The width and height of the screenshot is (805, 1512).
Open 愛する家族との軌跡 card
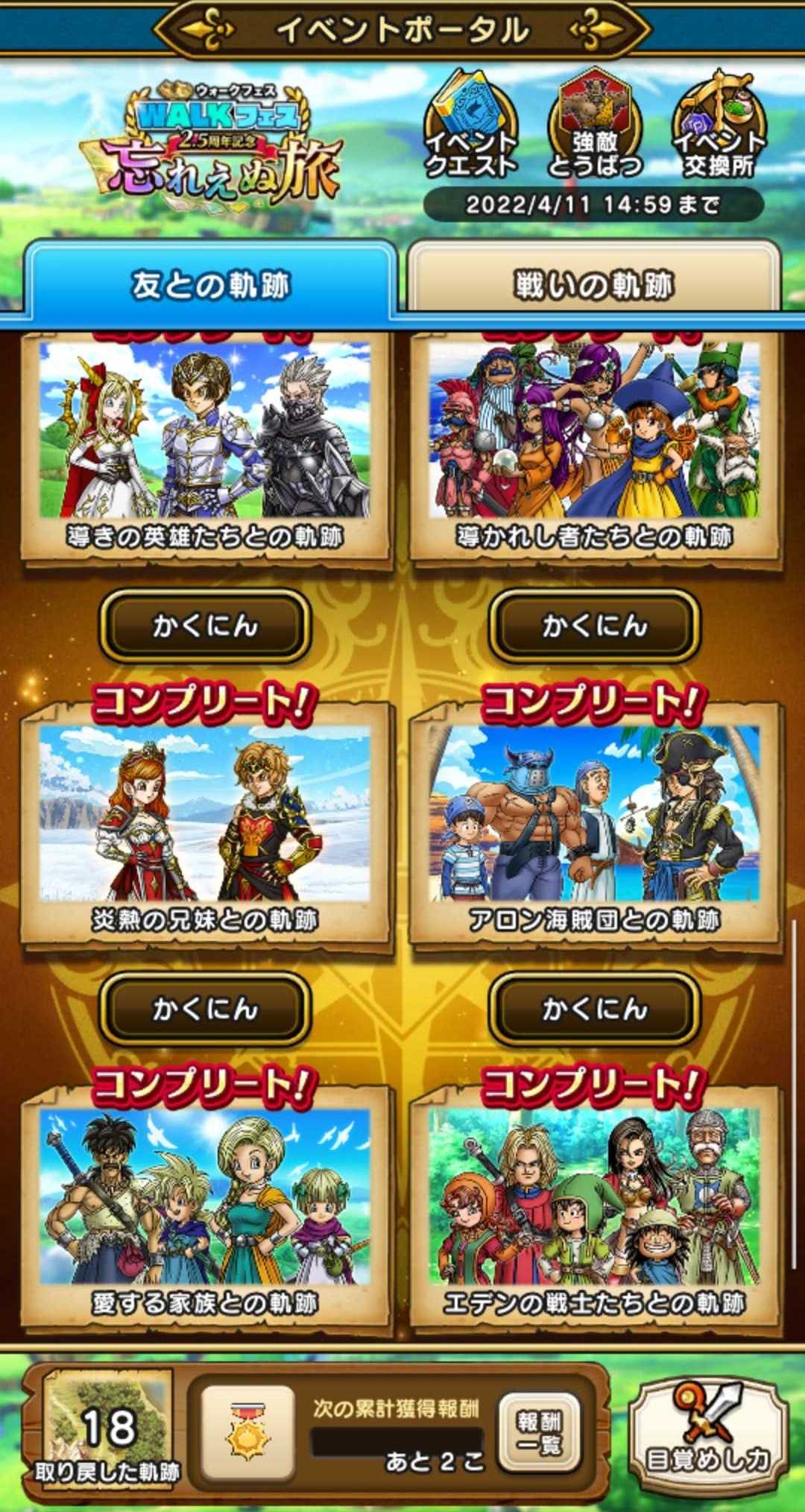point(205,1212)
